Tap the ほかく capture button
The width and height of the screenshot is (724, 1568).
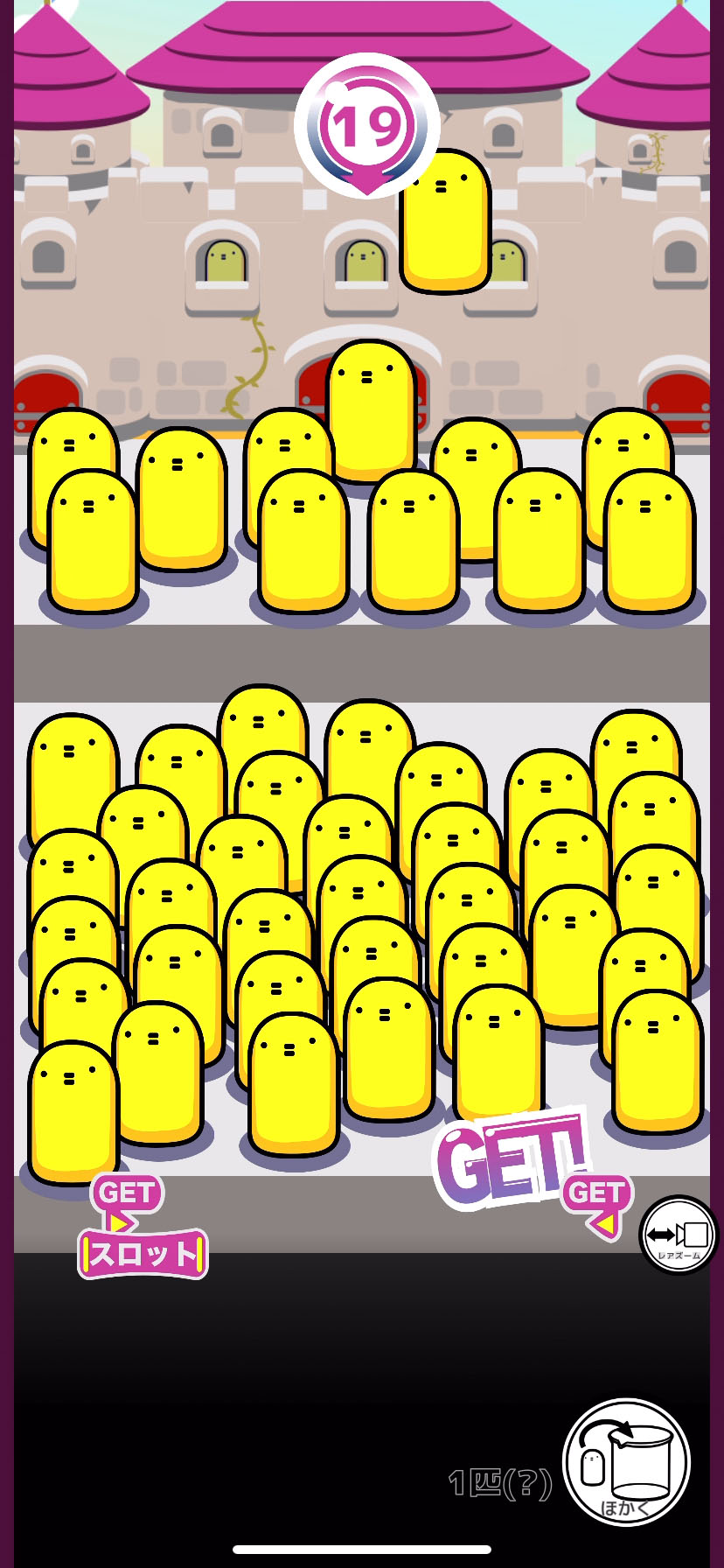[x=626, y=1463]
